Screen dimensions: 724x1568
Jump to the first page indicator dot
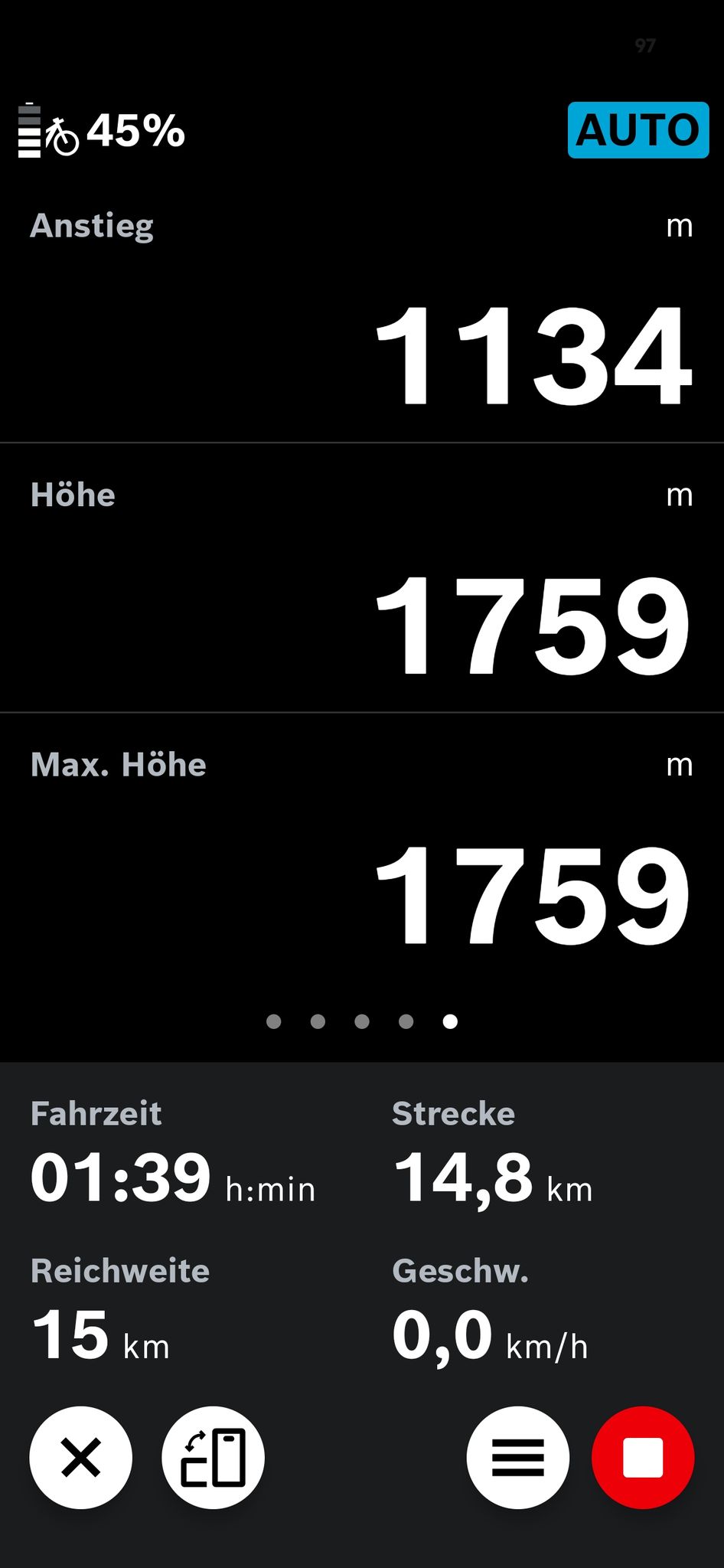point(273,1021)
